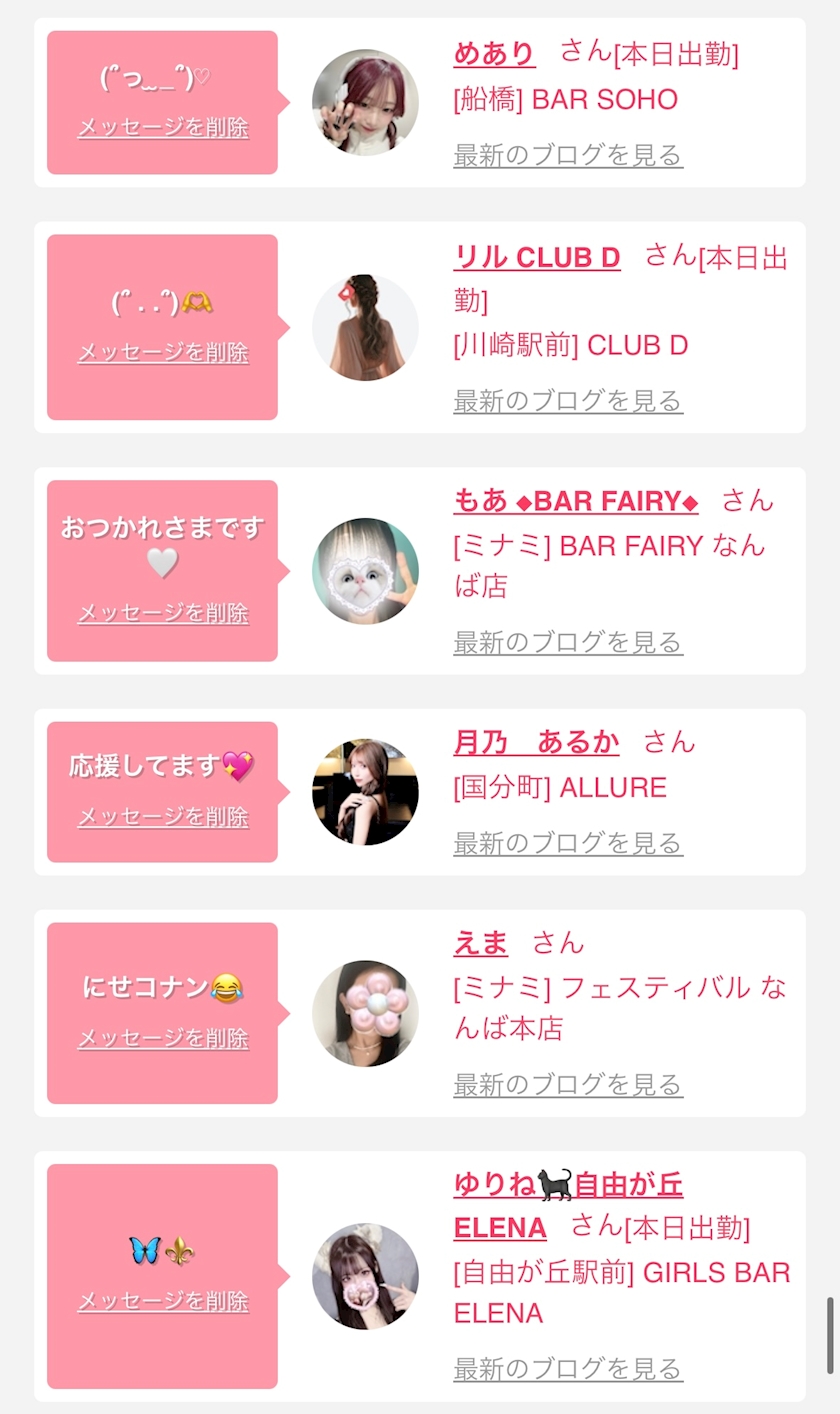This screenshot has height=1414, width=840.
Task: Open めあり's profile name link
Action: [494, 53]
